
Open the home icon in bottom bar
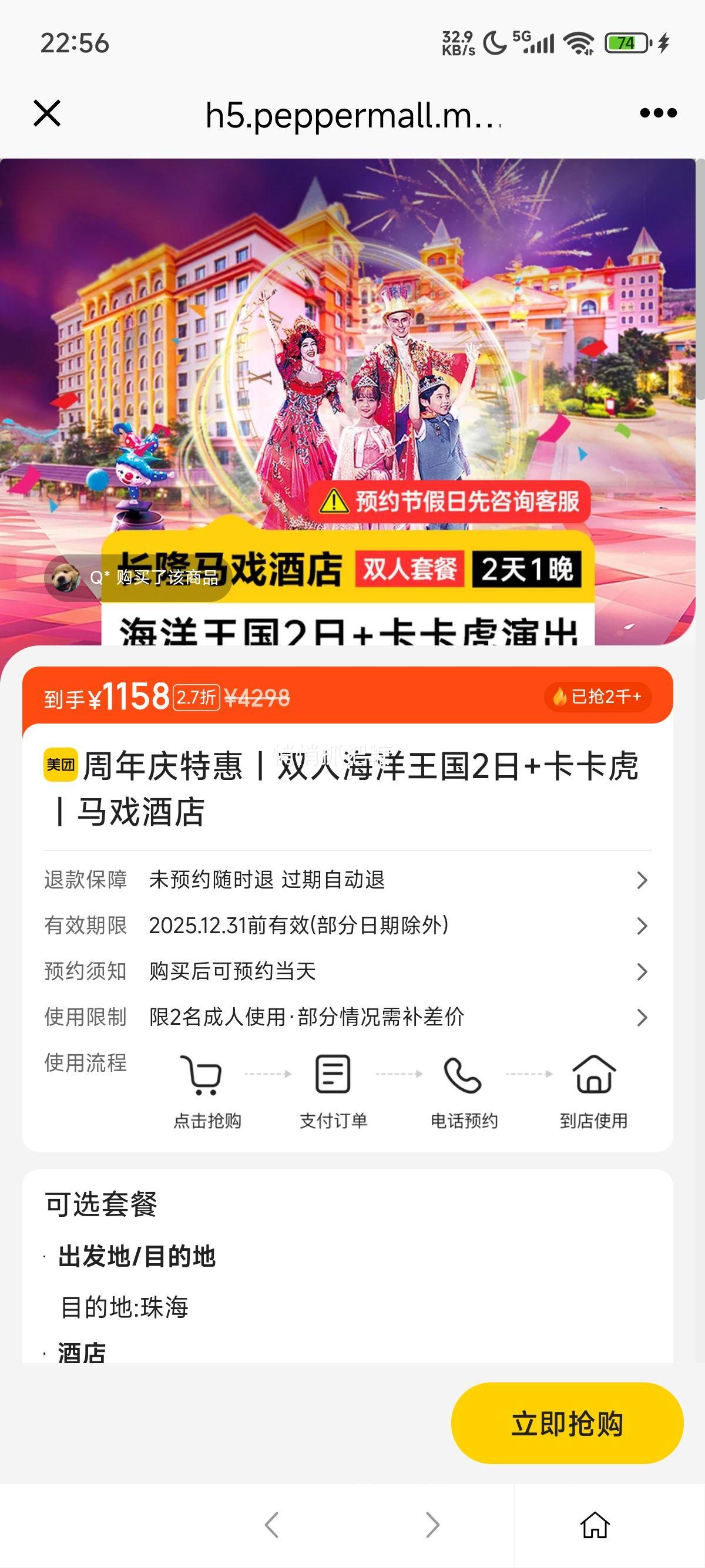(x=595, y=1525)
